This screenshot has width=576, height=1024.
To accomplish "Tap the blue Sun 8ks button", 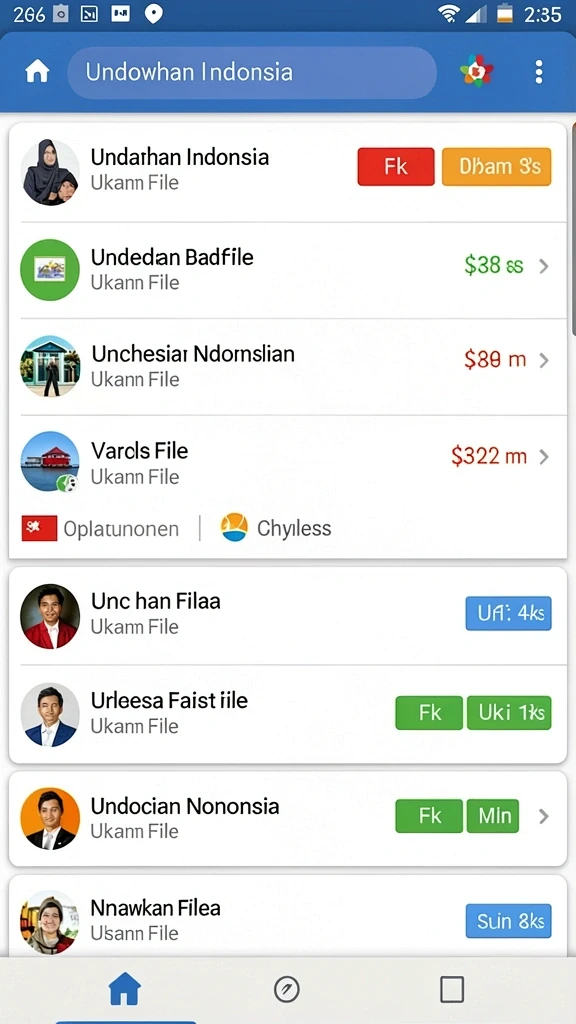I will coord(509,921).
